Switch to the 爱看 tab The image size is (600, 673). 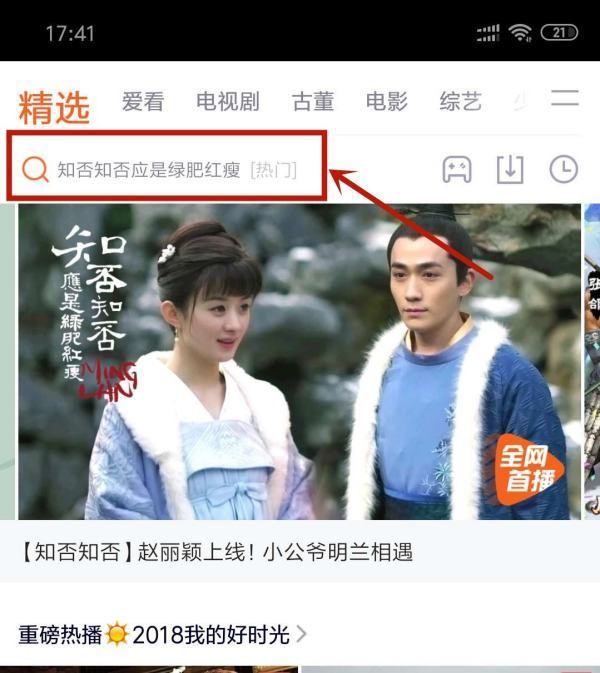tap(143, 101)
